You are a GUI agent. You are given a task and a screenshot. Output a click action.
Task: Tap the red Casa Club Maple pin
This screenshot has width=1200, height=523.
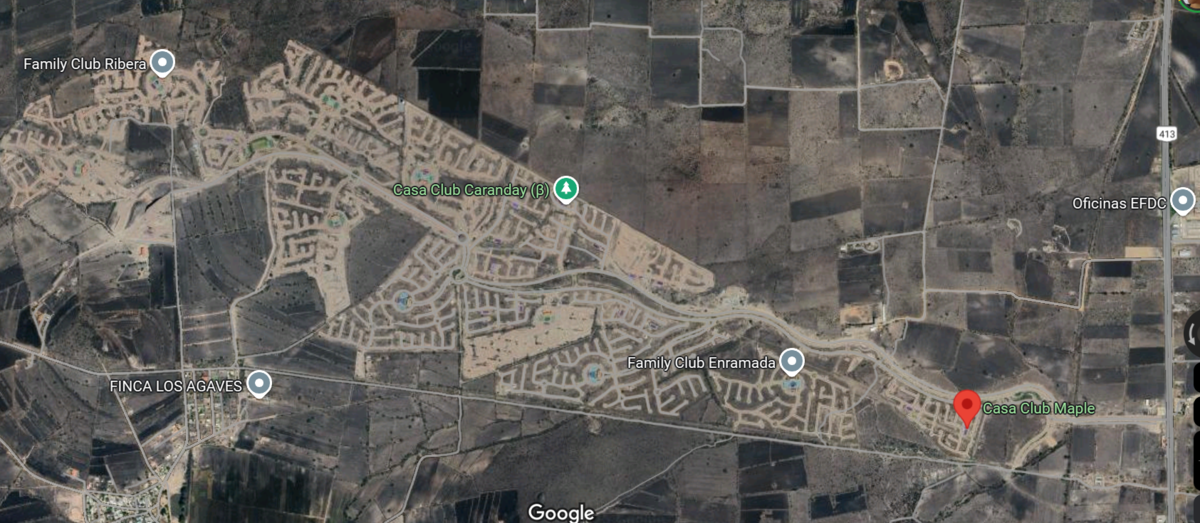(x=966, y=407)
